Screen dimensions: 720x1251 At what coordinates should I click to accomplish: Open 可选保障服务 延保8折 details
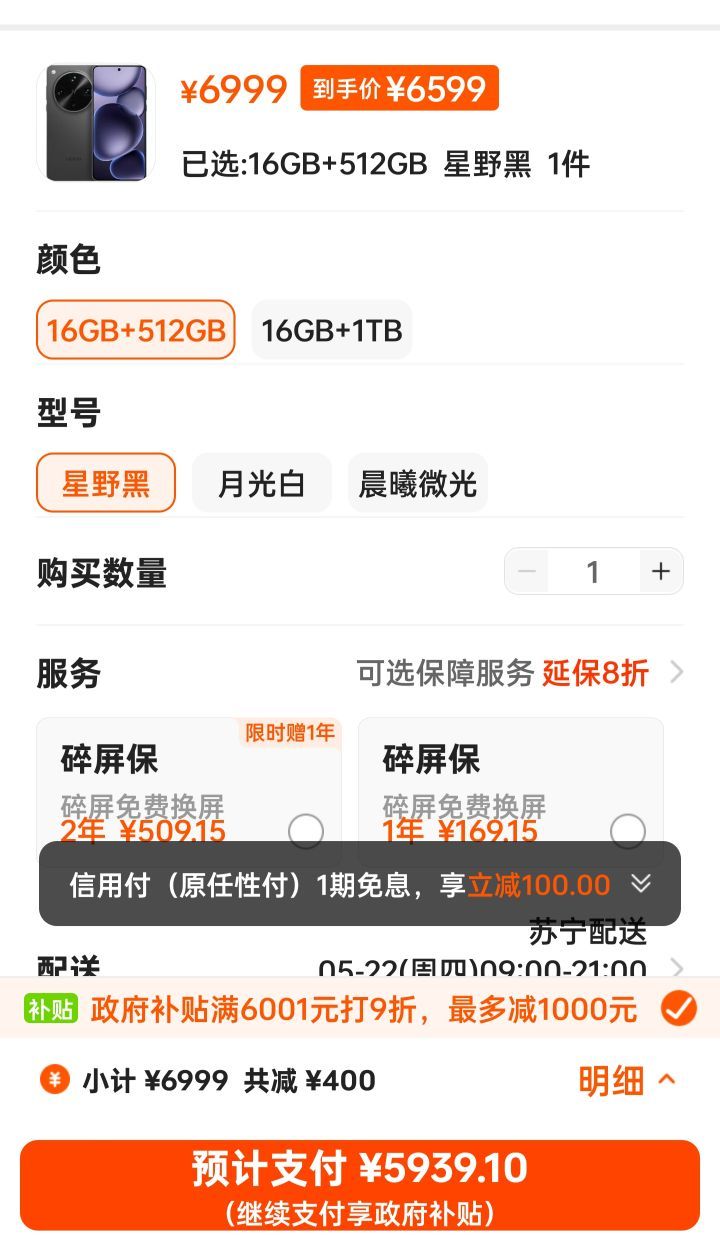click(x=520, y=673)
